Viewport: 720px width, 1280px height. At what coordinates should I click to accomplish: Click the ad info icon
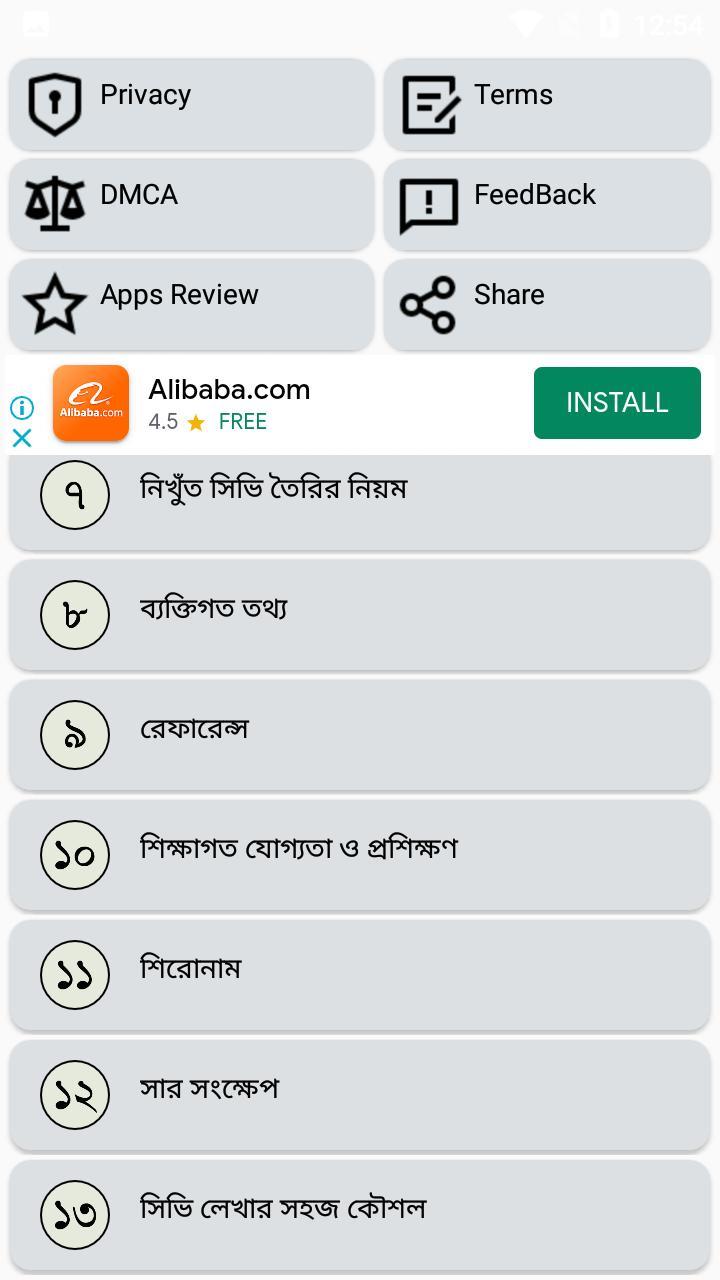22,408
